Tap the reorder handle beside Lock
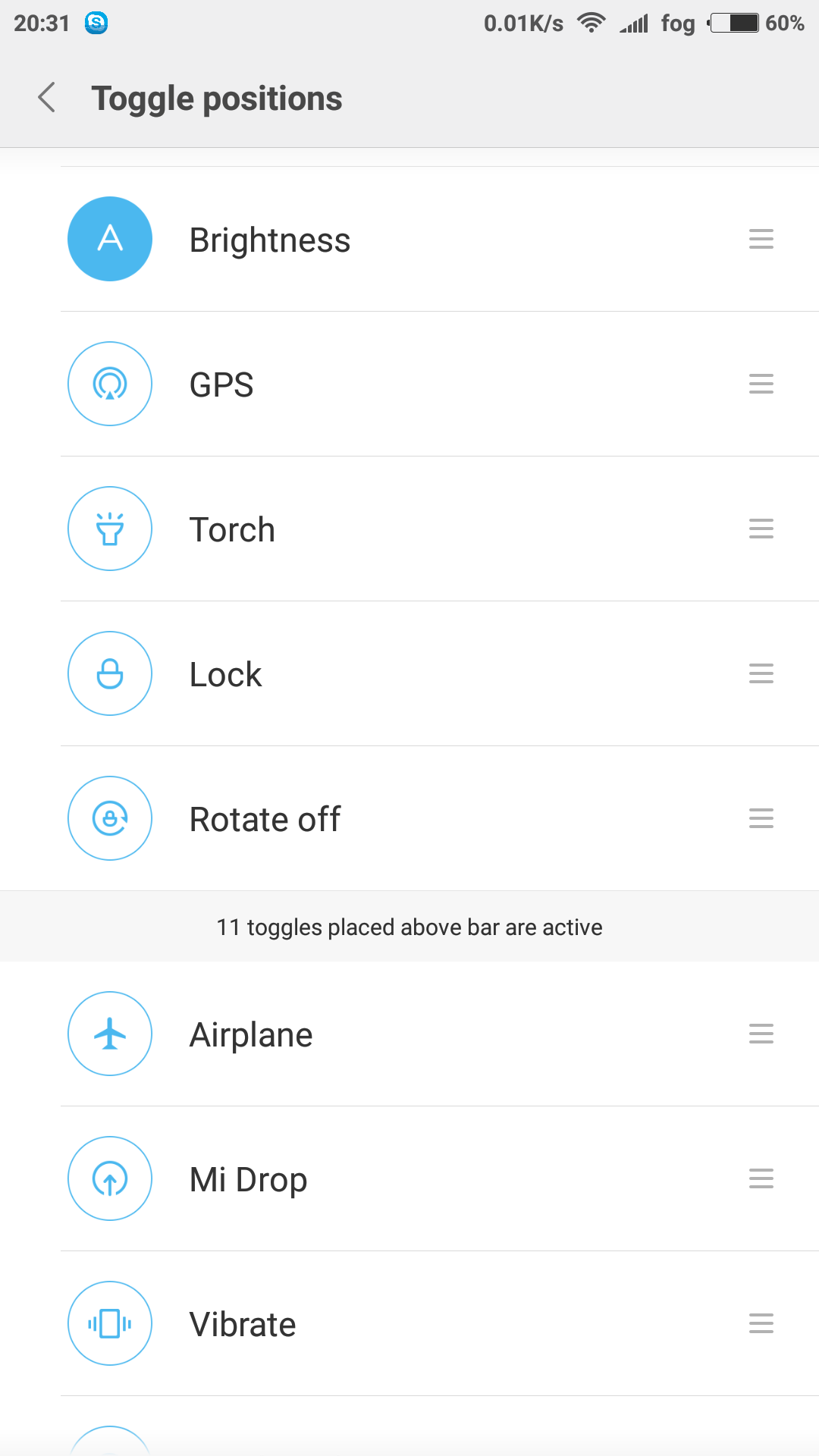This screenshot has width=819, height=1456. coord(761,673)
